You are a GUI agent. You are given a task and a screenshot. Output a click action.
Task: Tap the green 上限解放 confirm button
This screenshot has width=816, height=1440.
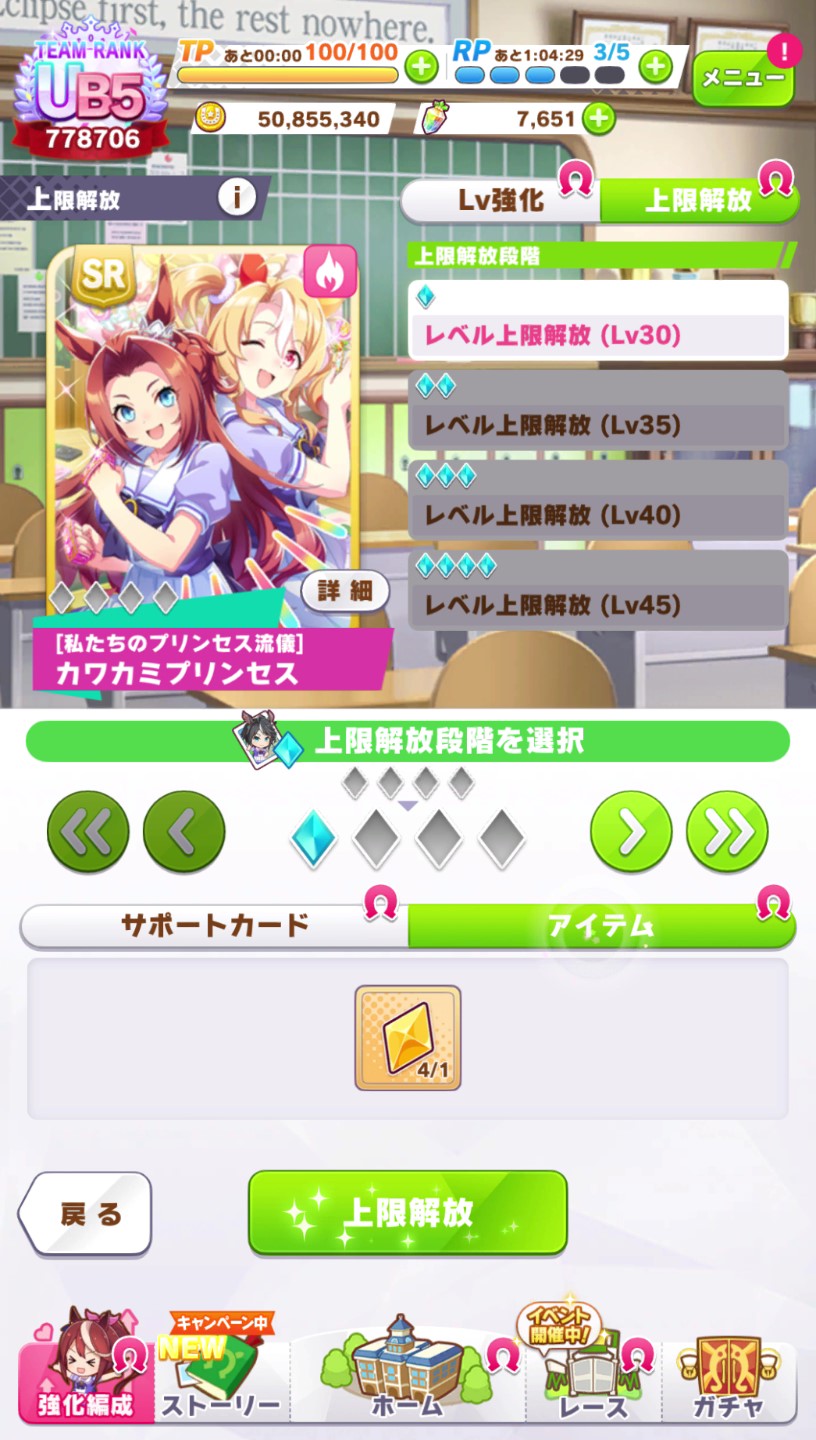pyautogui.click(x=408, y=1213)
